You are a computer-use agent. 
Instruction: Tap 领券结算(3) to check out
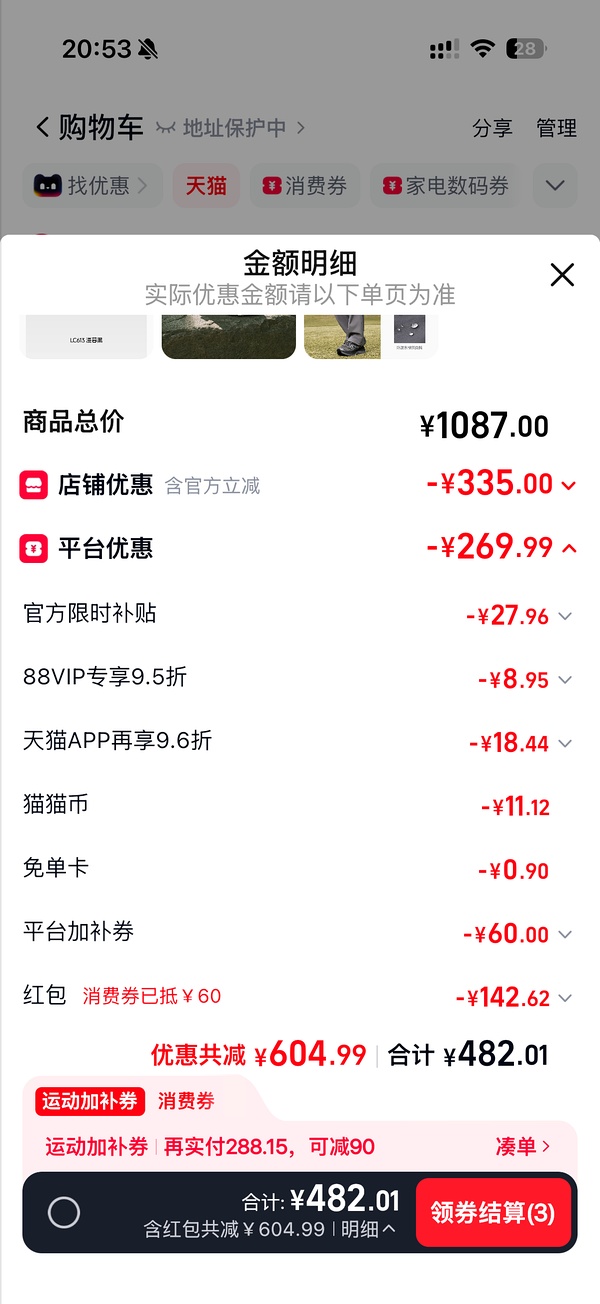click(493, 1212)
